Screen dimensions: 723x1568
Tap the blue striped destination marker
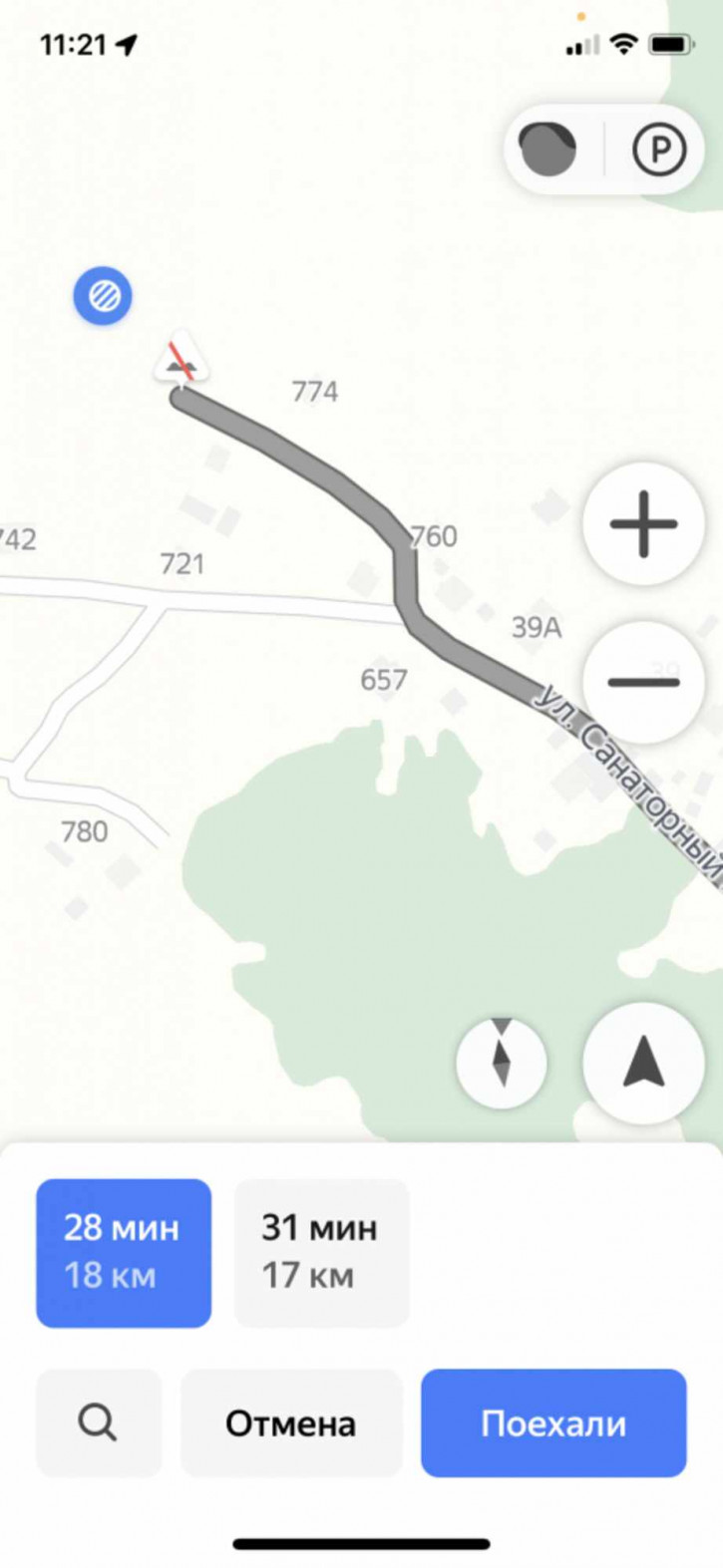coord(103,296)
